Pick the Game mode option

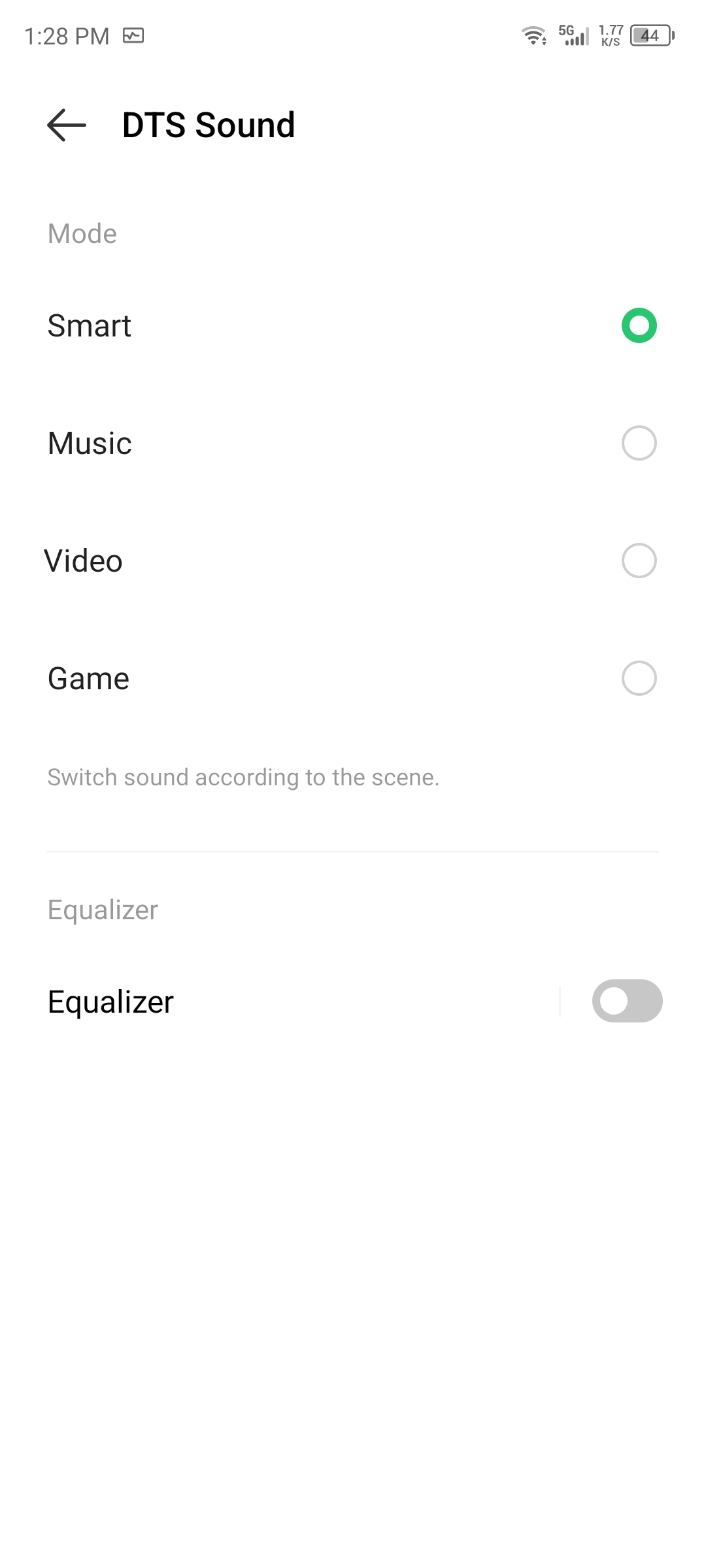353,678
